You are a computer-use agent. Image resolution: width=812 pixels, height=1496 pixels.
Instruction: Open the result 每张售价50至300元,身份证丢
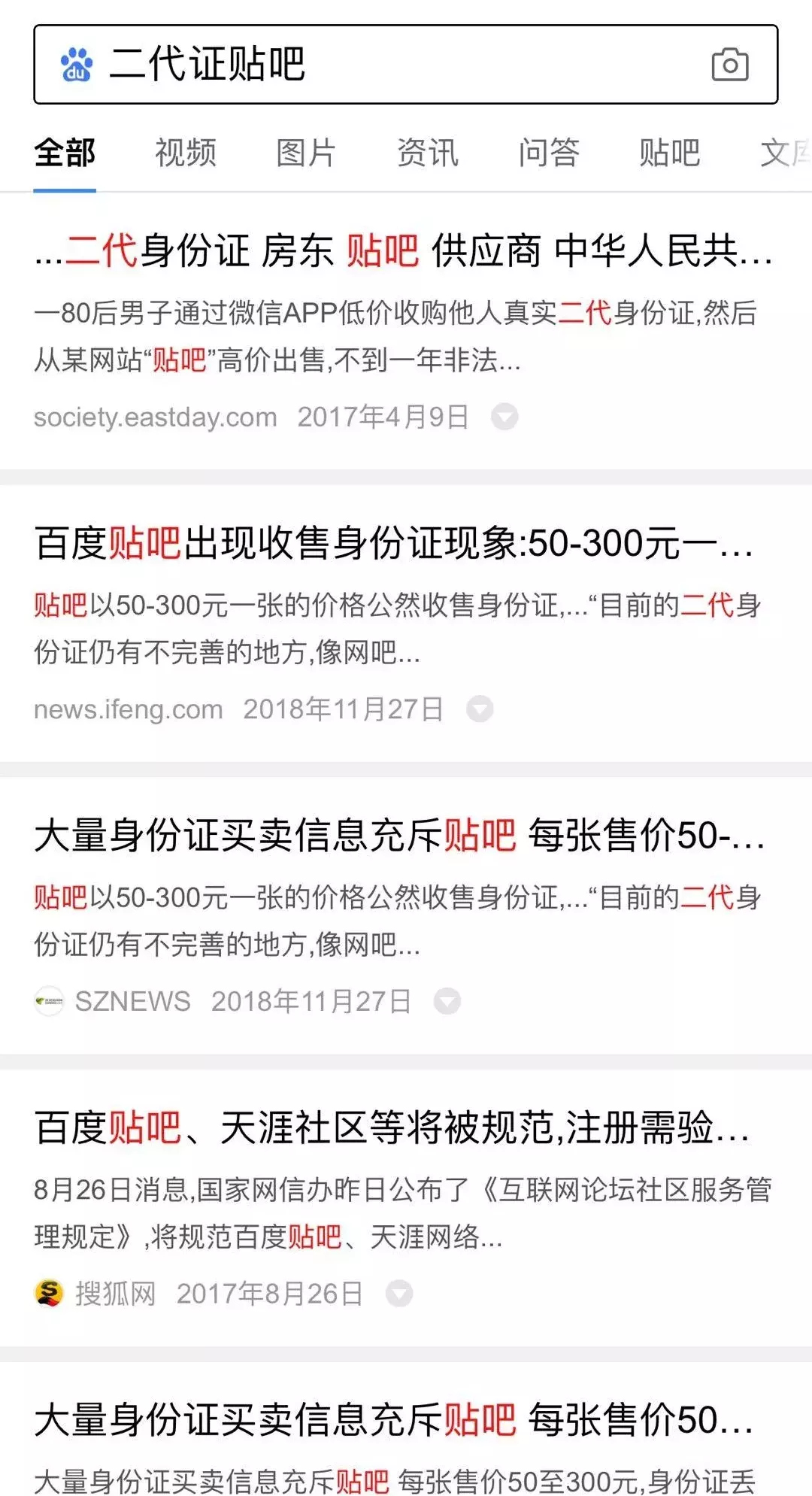394,1421
